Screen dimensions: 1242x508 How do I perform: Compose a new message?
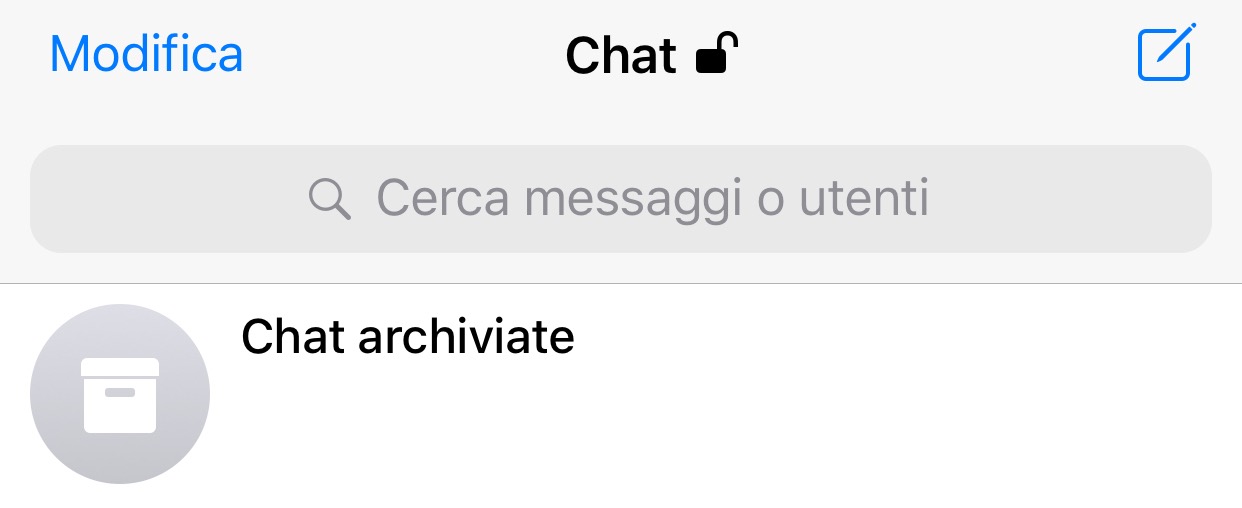(1166, 53)
